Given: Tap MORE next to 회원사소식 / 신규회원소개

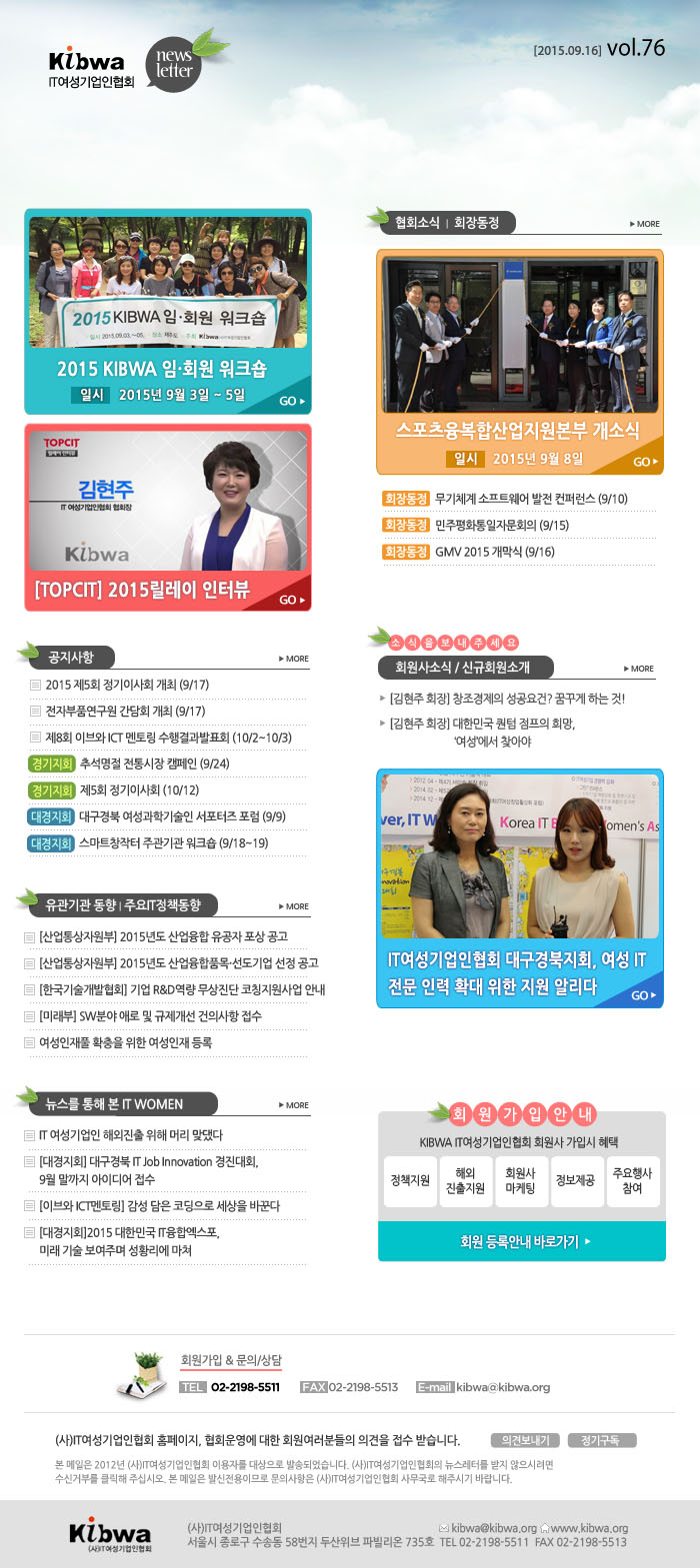Looking at the screenshot, I should pyautogui.click(x=639, y=669).
